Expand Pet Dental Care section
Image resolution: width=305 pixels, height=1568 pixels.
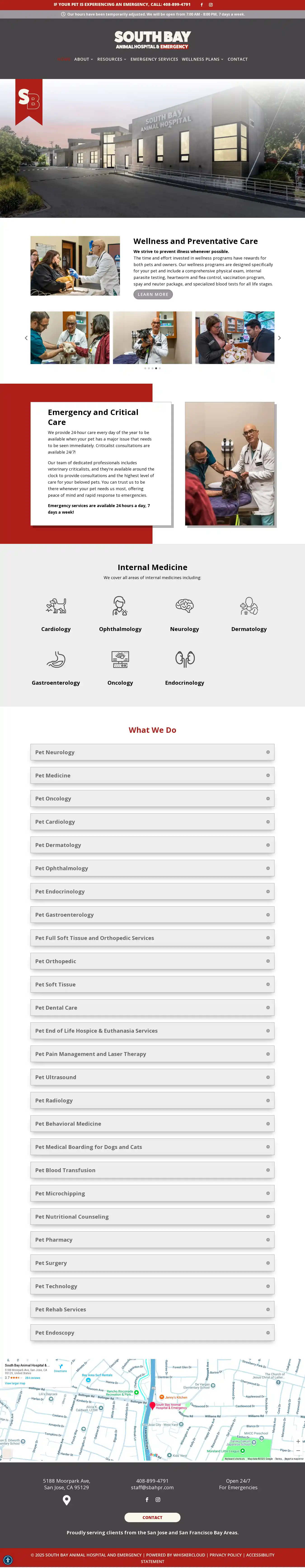(152, 1007)
